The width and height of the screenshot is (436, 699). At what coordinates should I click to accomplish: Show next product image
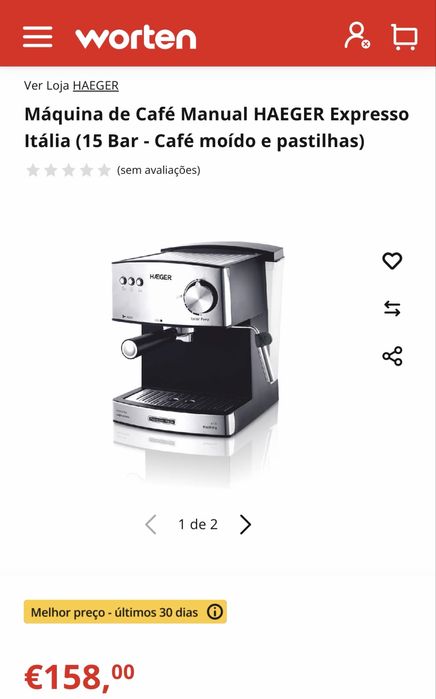pyautogui.click(x=245, y=524)
